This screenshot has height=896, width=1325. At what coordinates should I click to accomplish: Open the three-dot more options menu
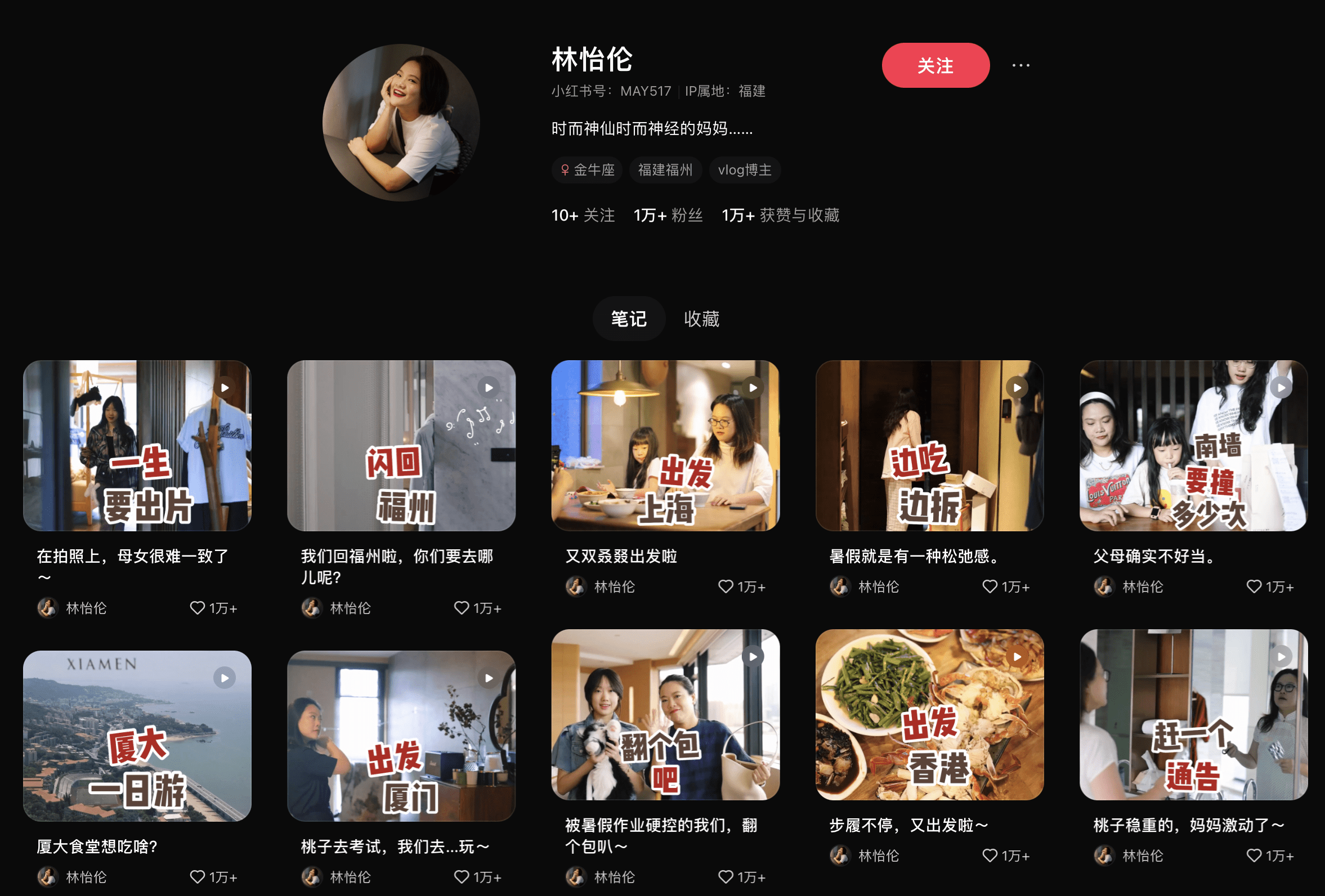[1020, 65]
